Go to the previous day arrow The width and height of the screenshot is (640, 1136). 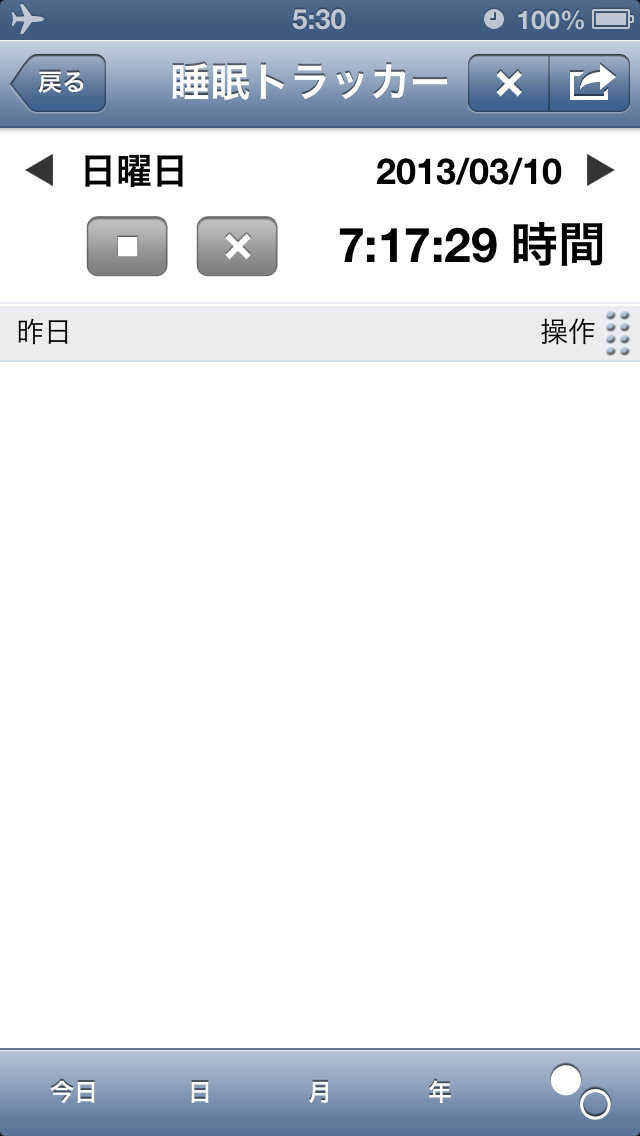click(x=39, y=172)
